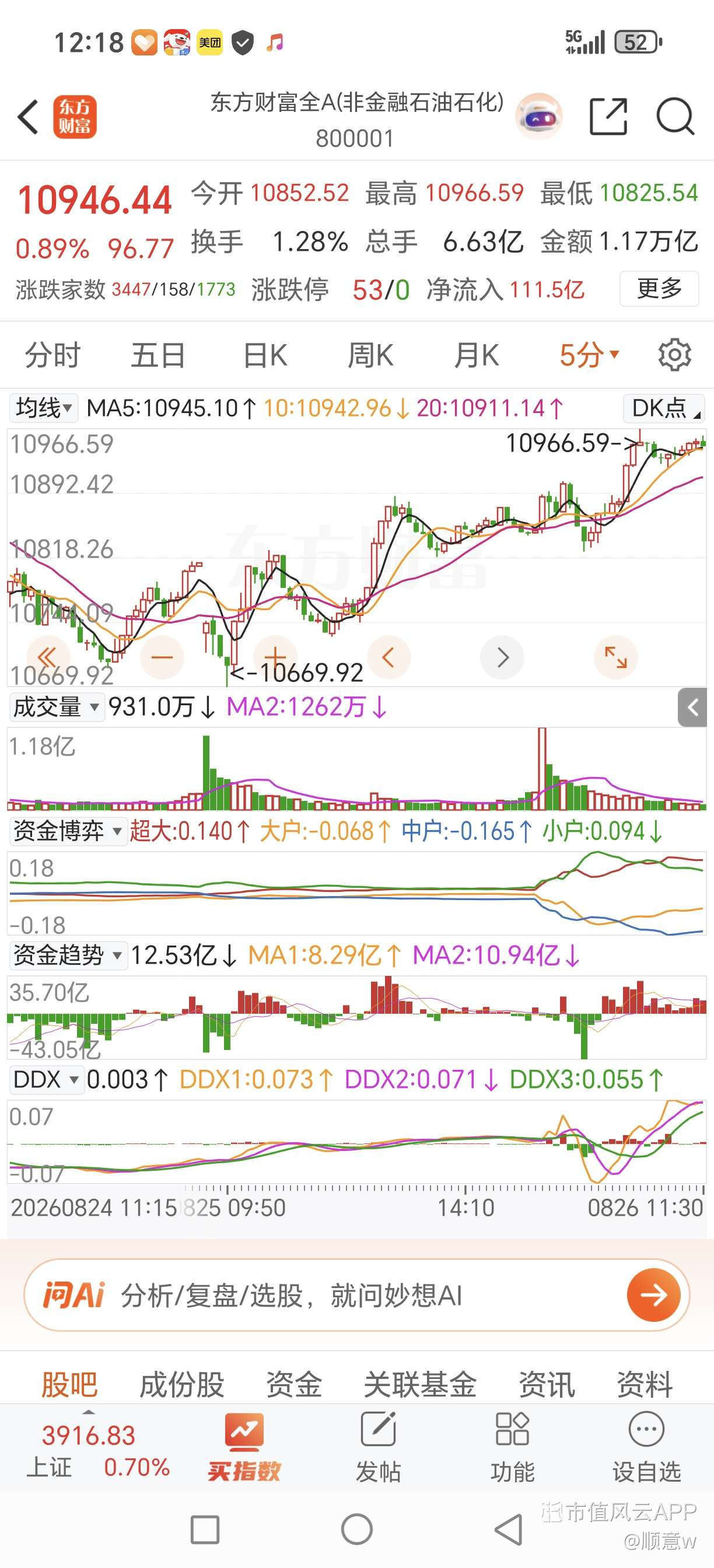Zoom in chart with the plus button
Viewport: 714px width, 1568px height.
[x=275, y=657]
